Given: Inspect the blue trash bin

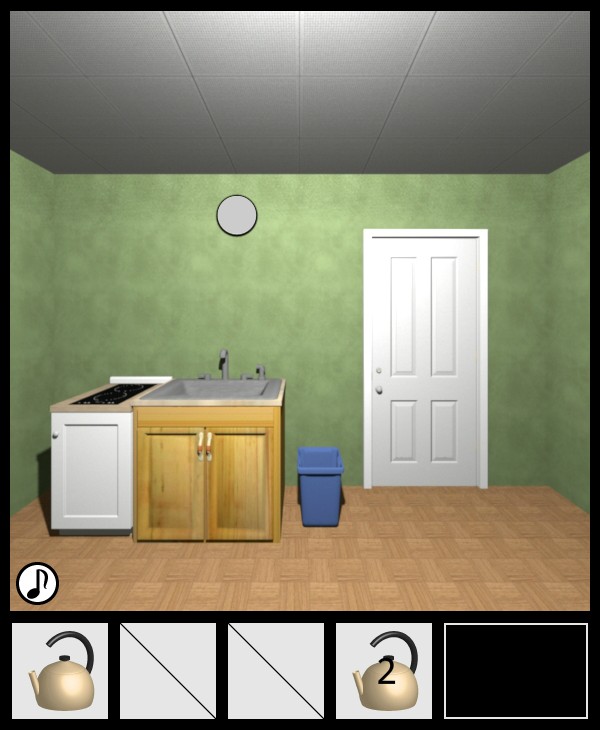Looking at the screenshot, I should click(320, 488).
